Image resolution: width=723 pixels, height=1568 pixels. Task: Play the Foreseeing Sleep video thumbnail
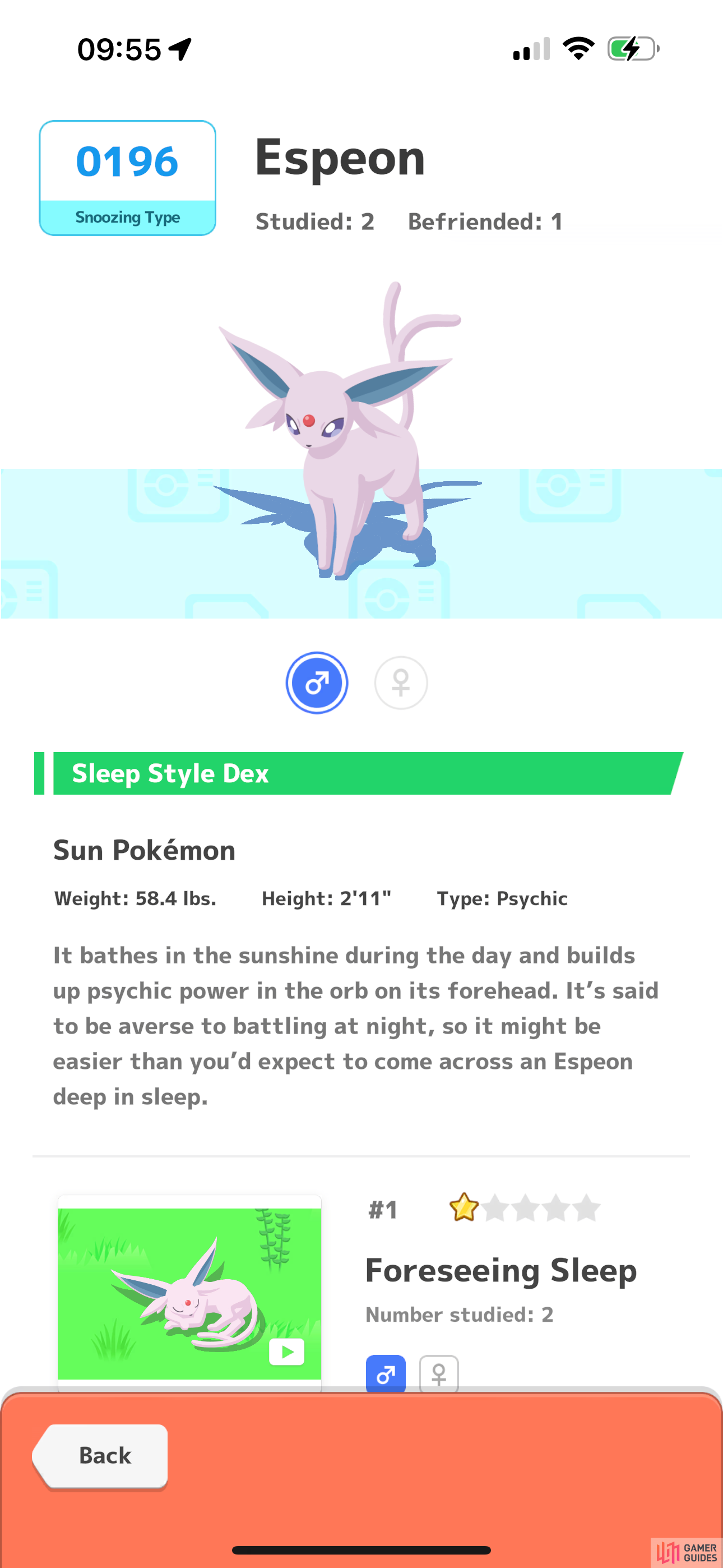click(189, 1292)
